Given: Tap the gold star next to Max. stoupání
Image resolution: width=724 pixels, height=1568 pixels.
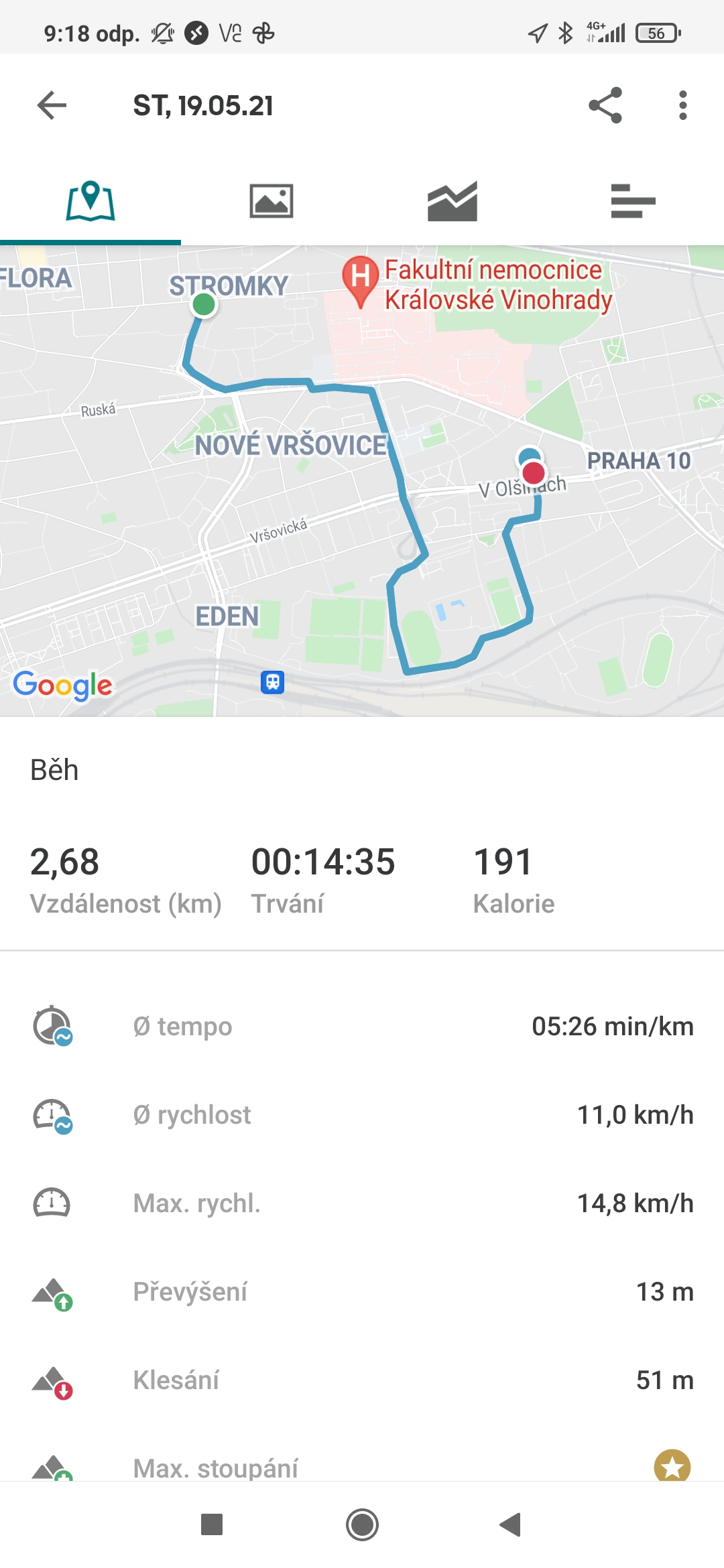Looking at the screenshot, I should click(x=672, y=1467).
